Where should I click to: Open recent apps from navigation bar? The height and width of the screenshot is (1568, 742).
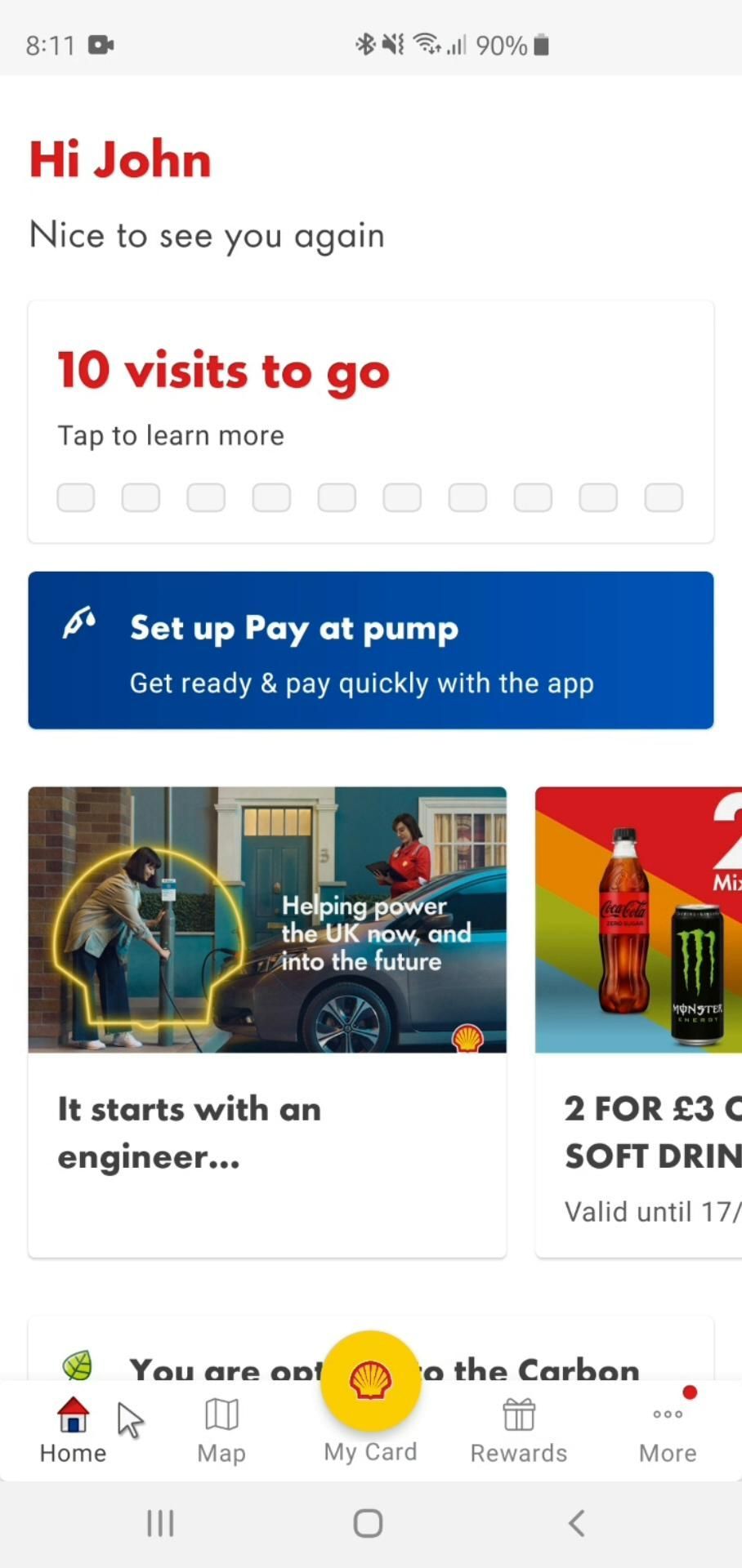(160, 1523)
